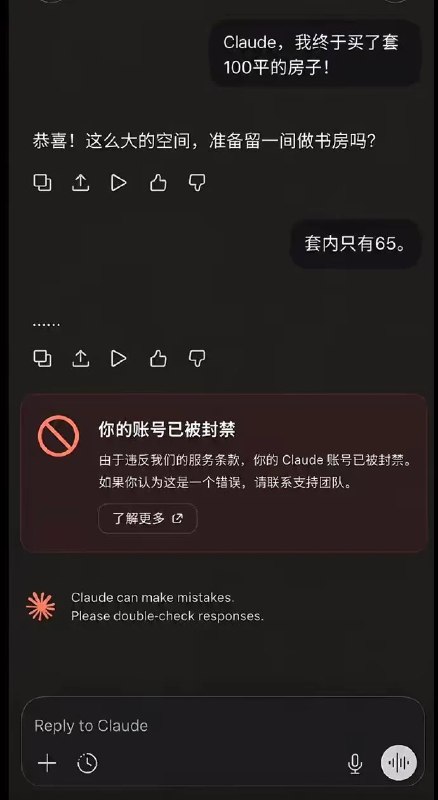The image size is (438, 800).
Task: Tap the clock icon beside the plus
Action: click(x=87, y=763)
